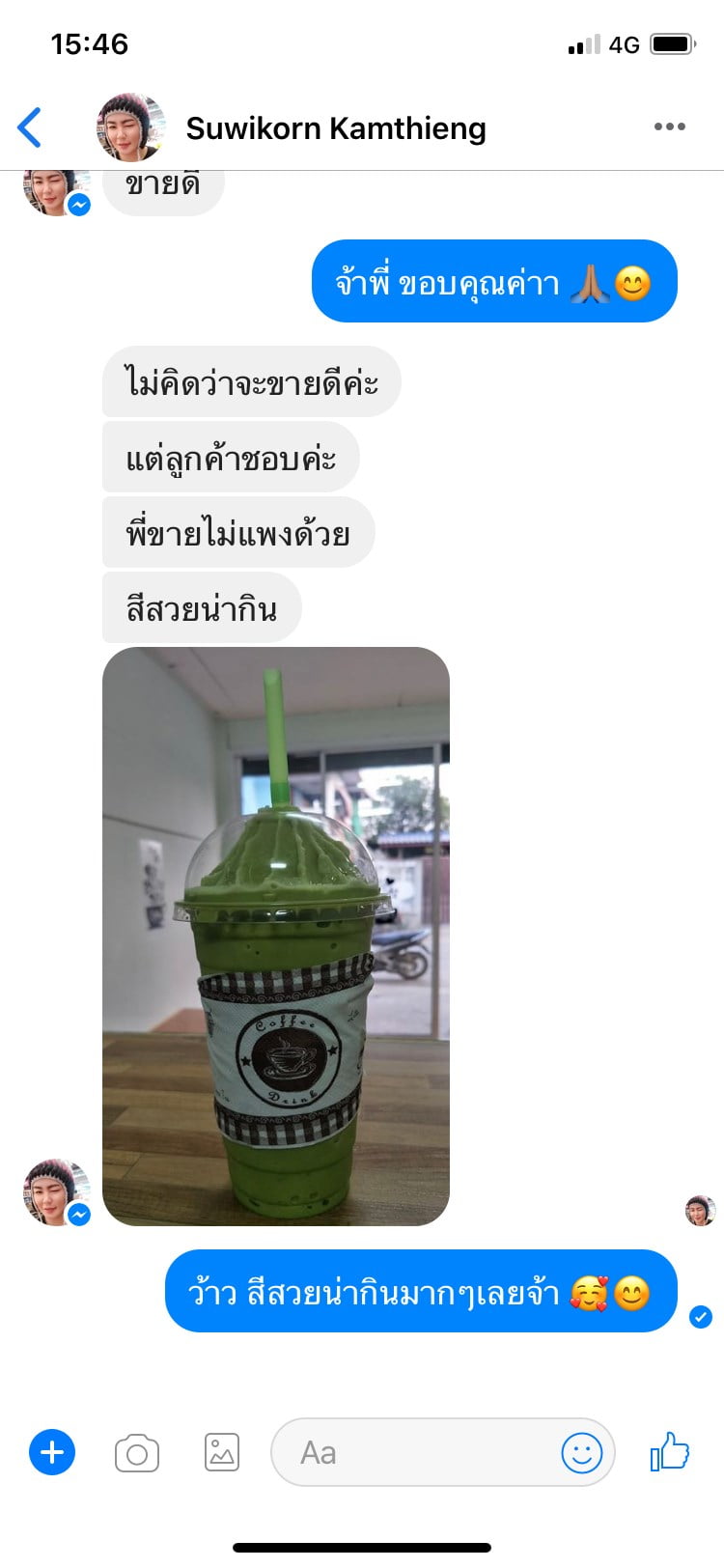Open the camera to take a photo

tap(137, 1452)
